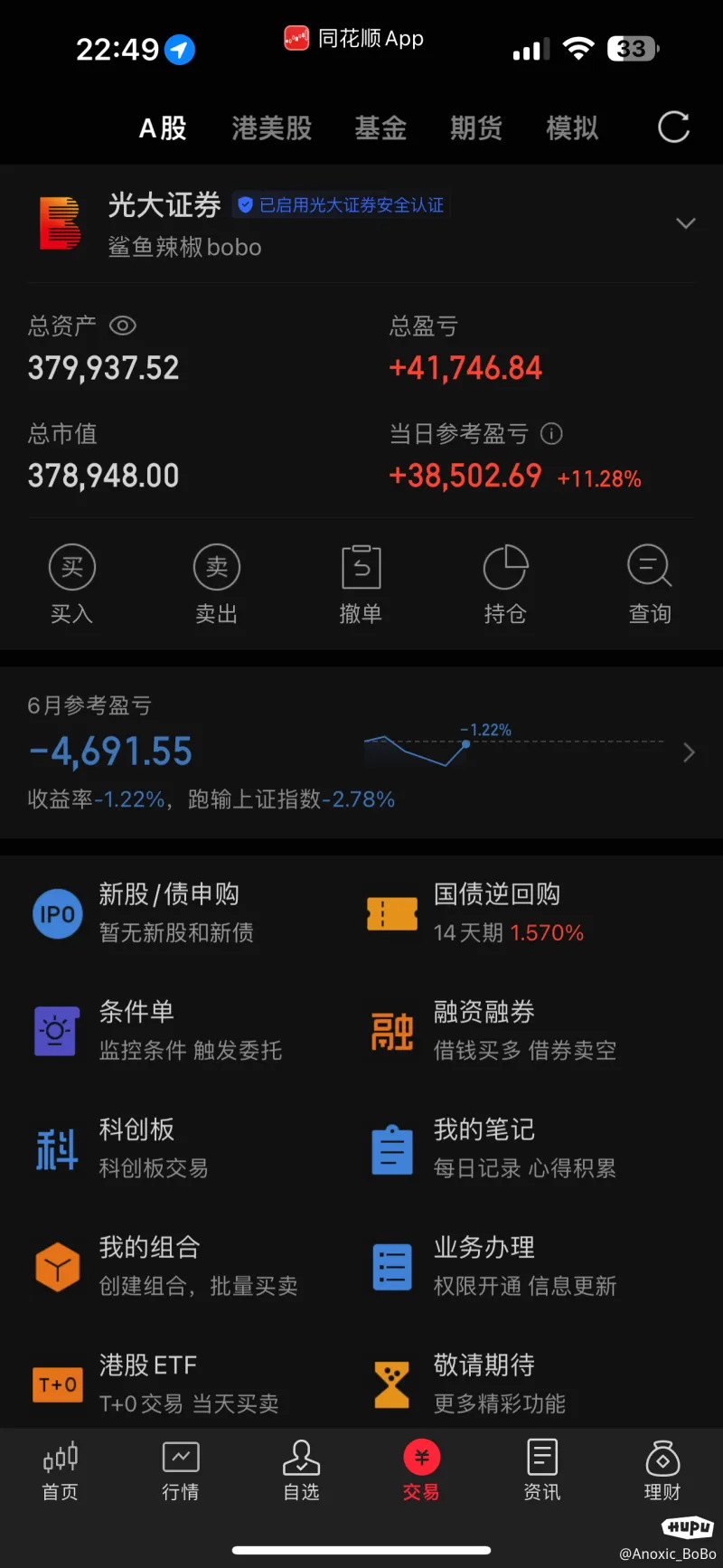
Task: Expand the 光大证券 account dropdown
Action: pyautogui.click(x=686, y=222)
